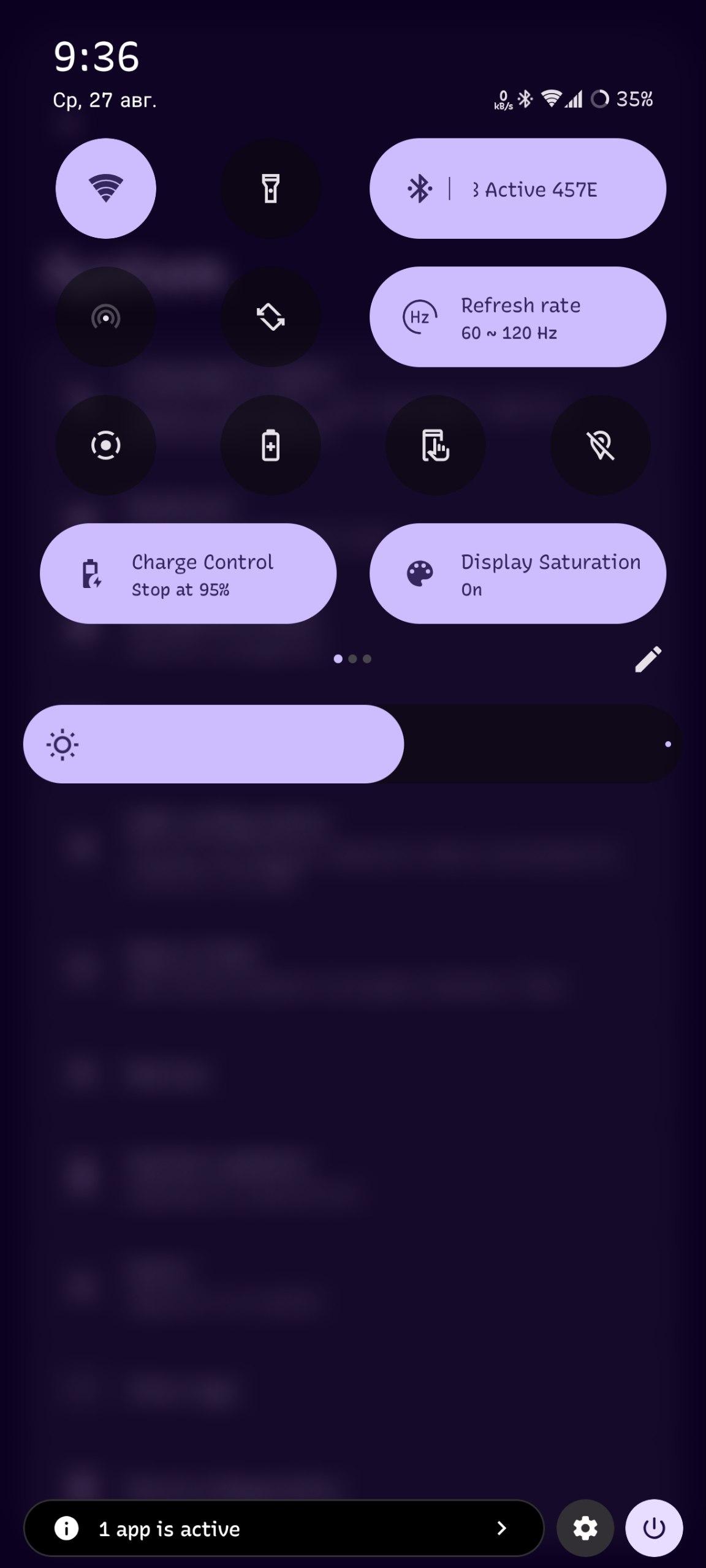Screen dimensions: 706x1568
Task: Enable the hotspot tile
Action: coord(105,317)
